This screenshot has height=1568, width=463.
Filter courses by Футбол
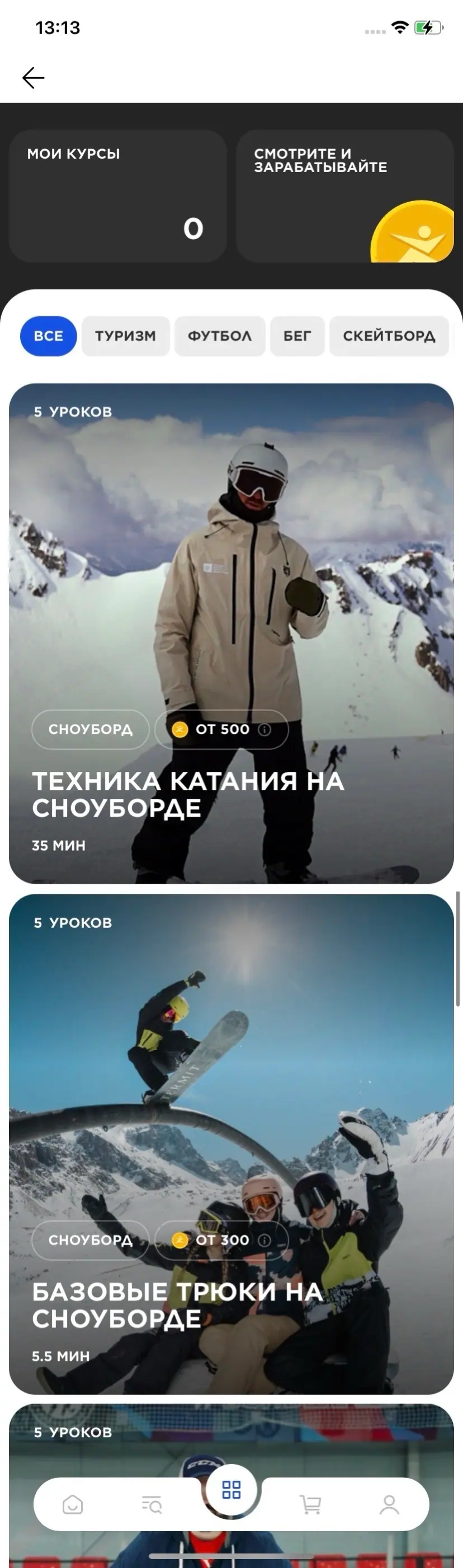pyautogui.click(x=219, y=336)
